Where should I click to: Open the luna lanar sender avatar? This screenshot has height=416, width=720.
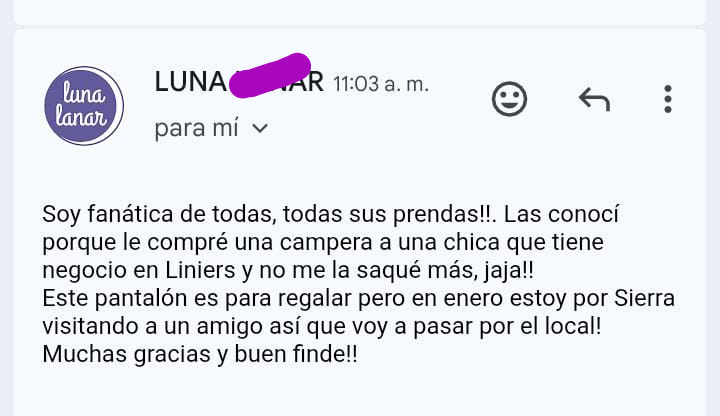coord(84,106)
